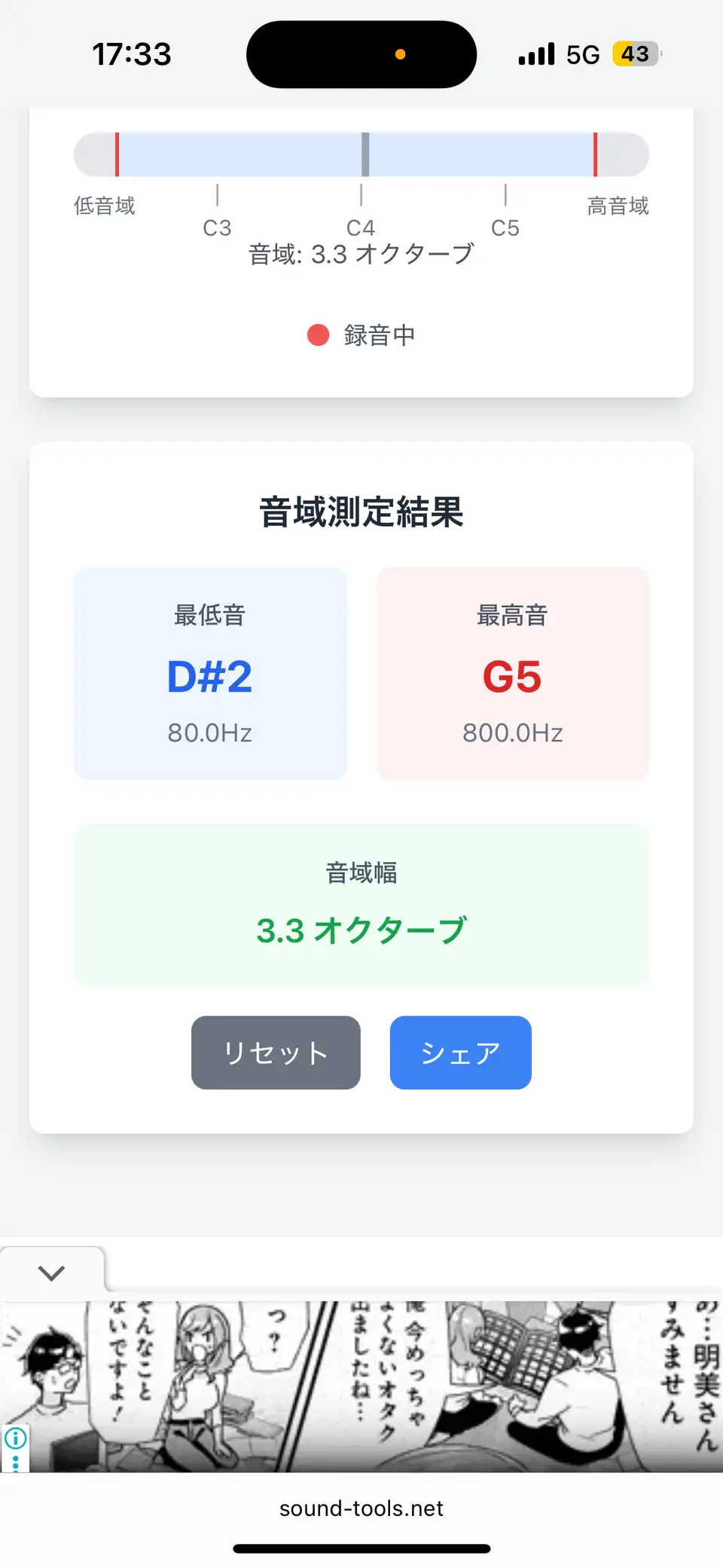Screen dimensions: 723x1568
Task: Collapse the ad banner with the chevron
Action: coord(51,1273)
